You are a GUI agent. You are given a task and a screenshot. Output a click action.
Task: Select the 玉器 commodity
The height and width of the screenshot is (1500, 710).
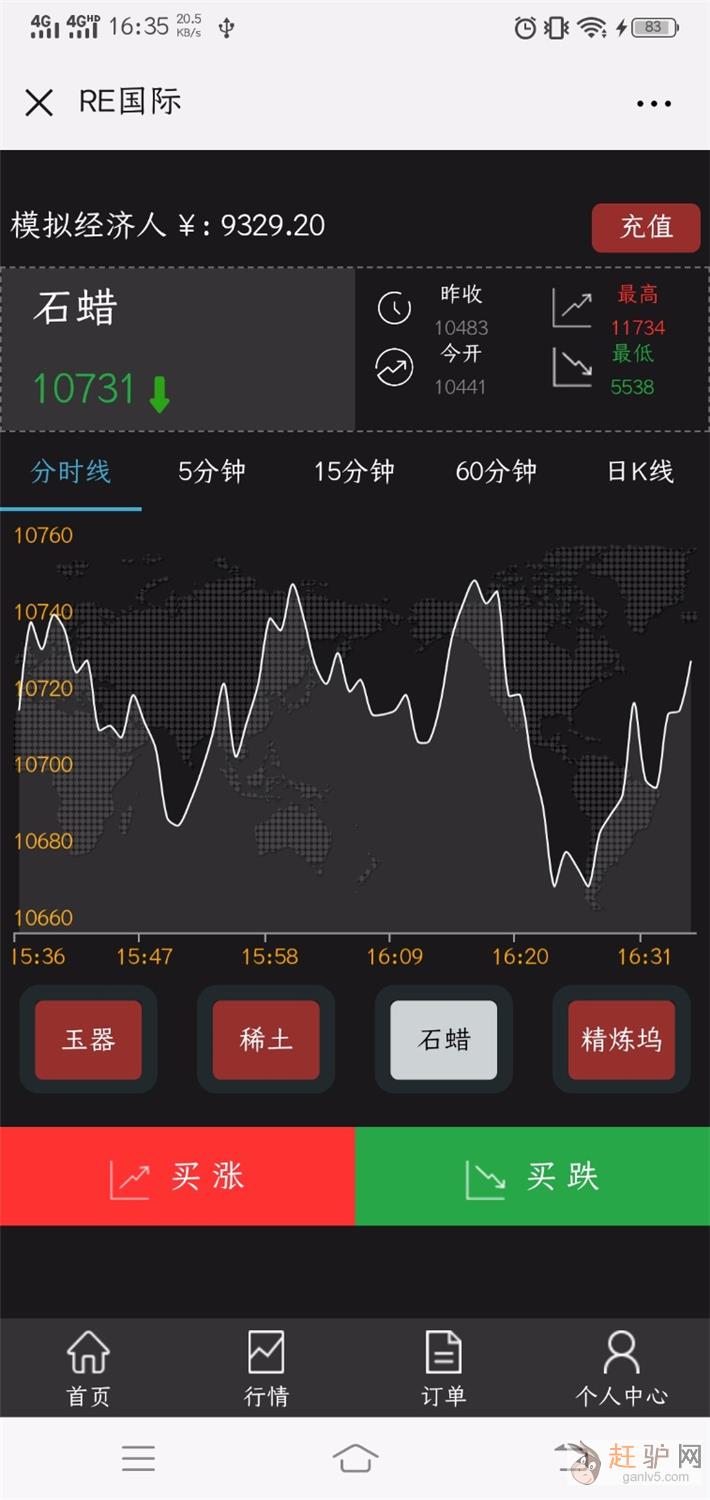pos(88,1040)
